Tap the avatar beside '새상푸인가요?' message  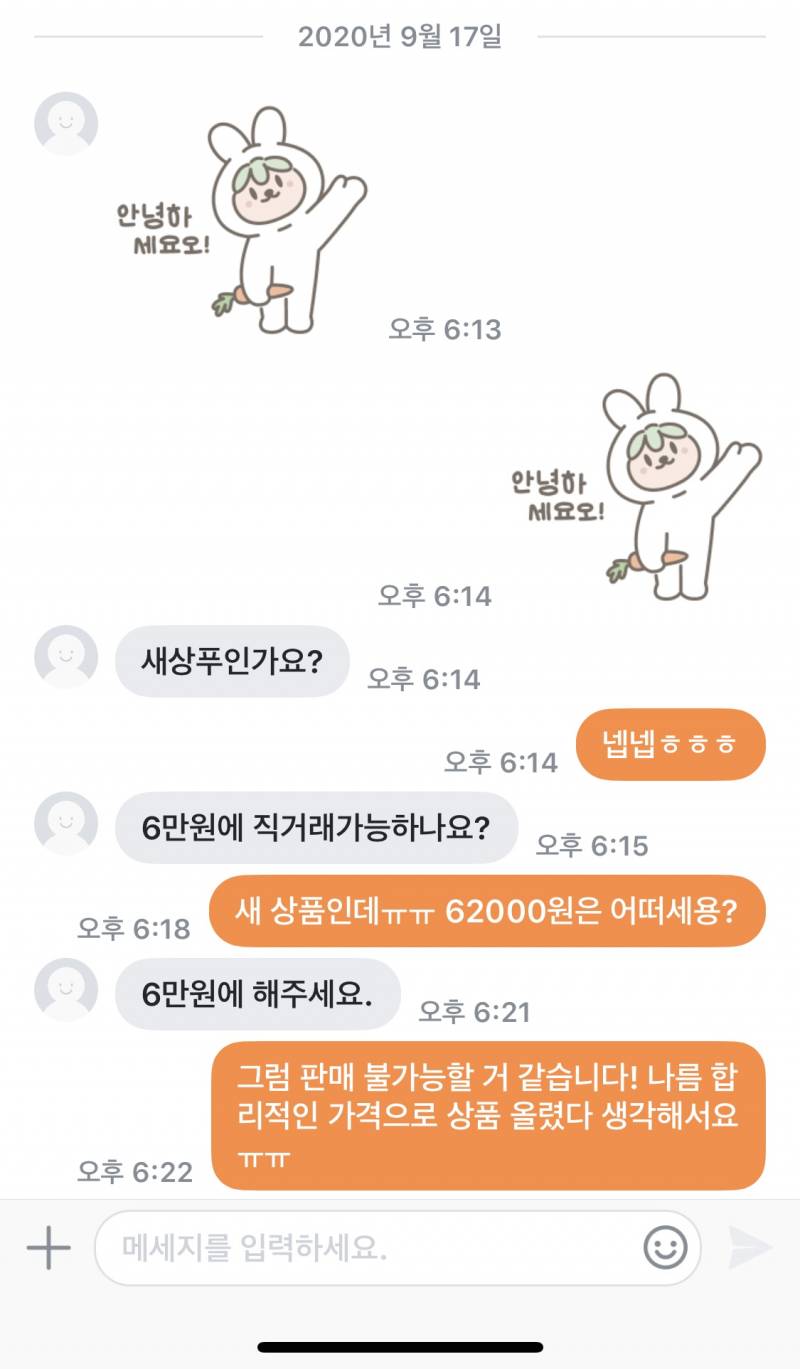click(65, 661)
